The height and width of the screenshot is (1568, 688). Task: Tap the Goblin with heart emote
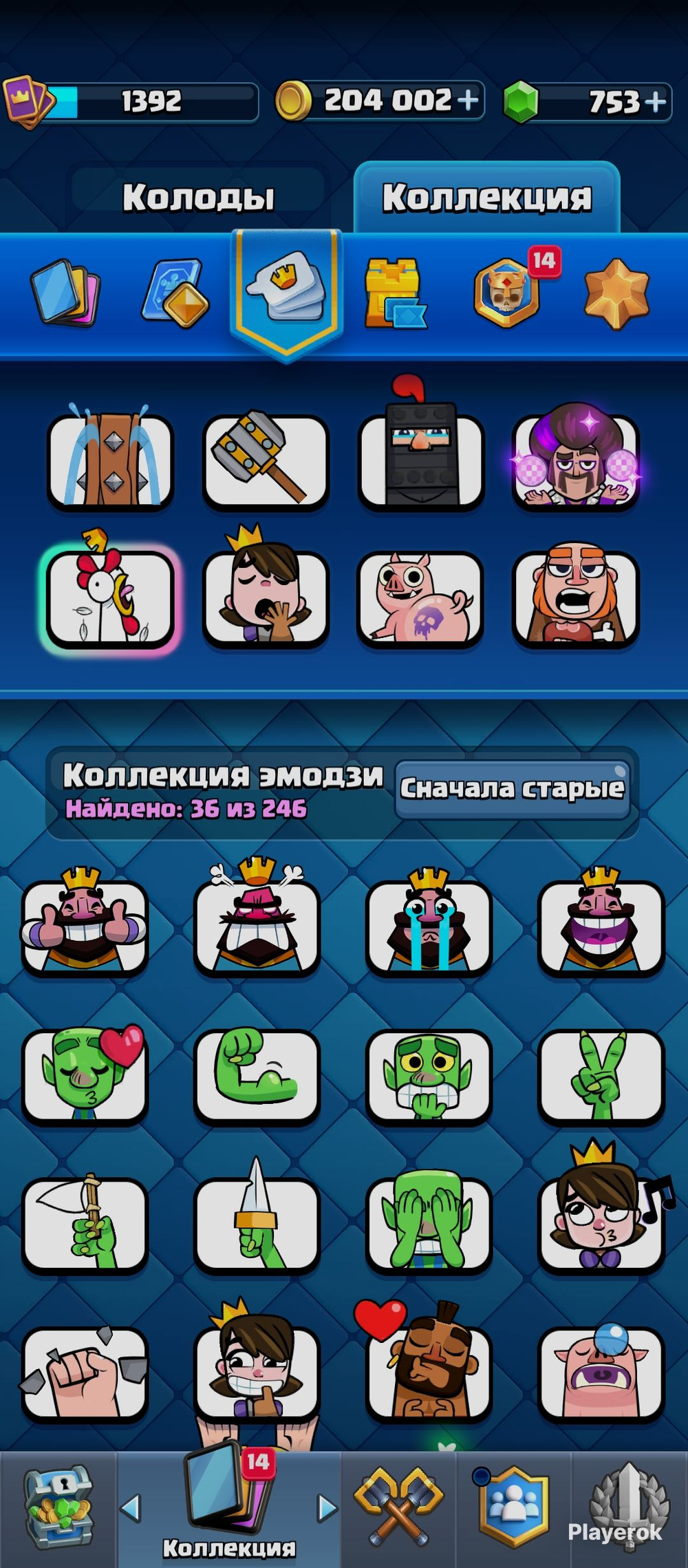[x=85, y=1072]
